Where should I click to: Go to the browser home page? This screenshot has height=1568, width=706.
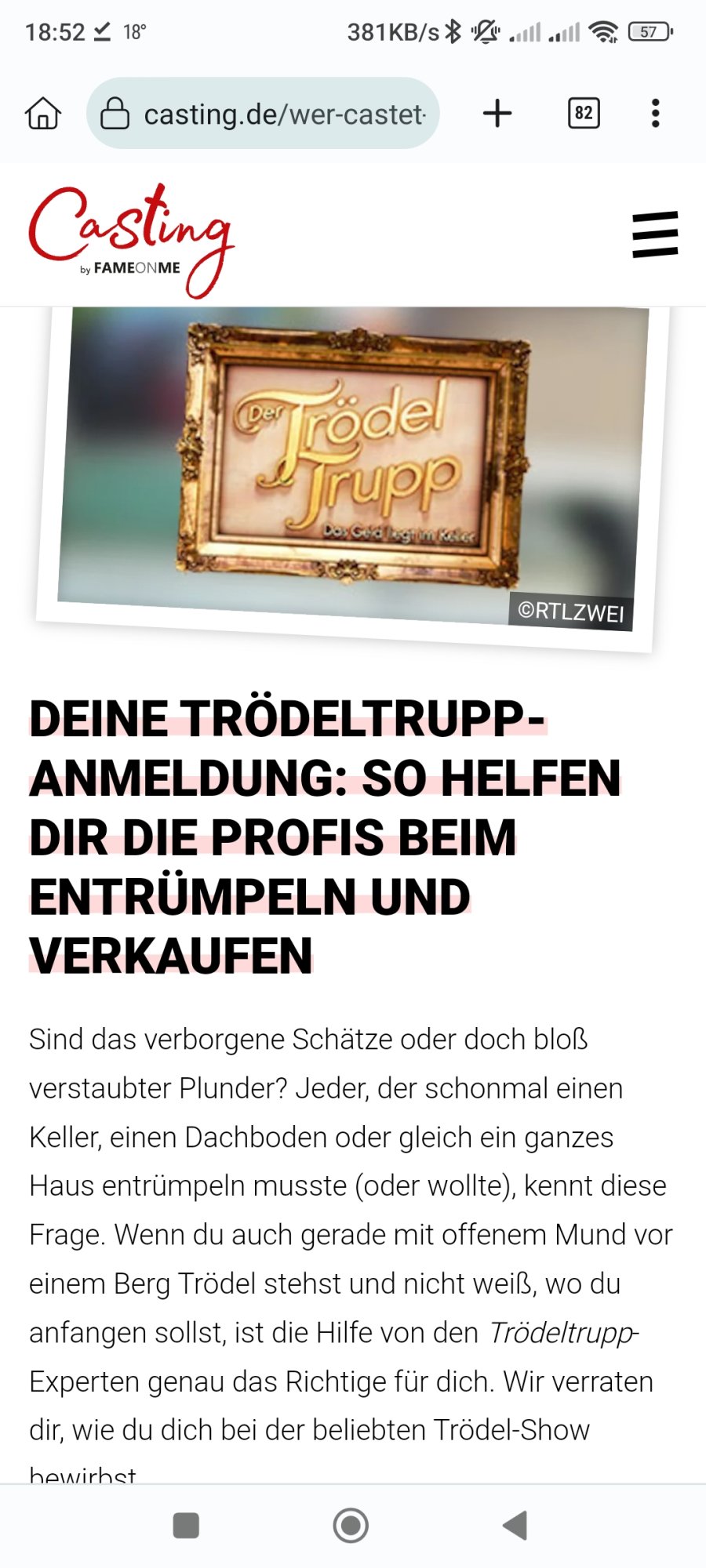(43, 114)
